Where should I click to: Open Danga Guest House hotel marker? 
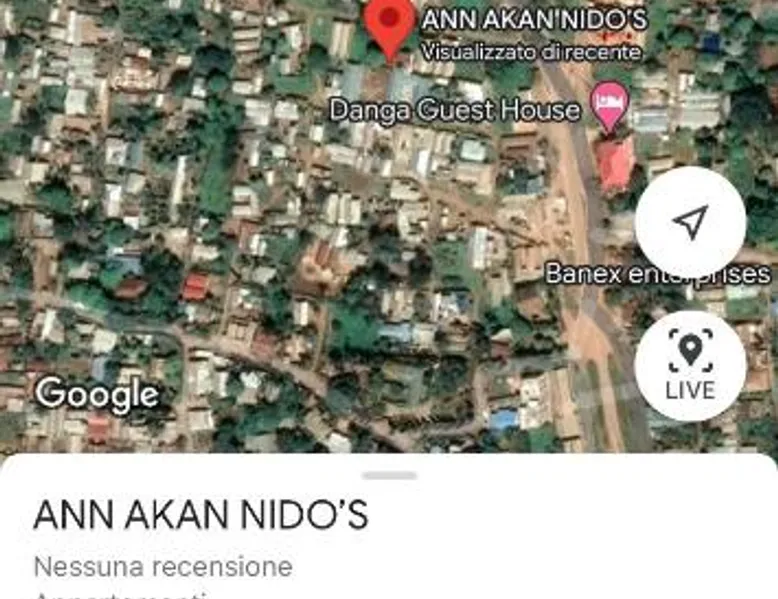(609, 103)
